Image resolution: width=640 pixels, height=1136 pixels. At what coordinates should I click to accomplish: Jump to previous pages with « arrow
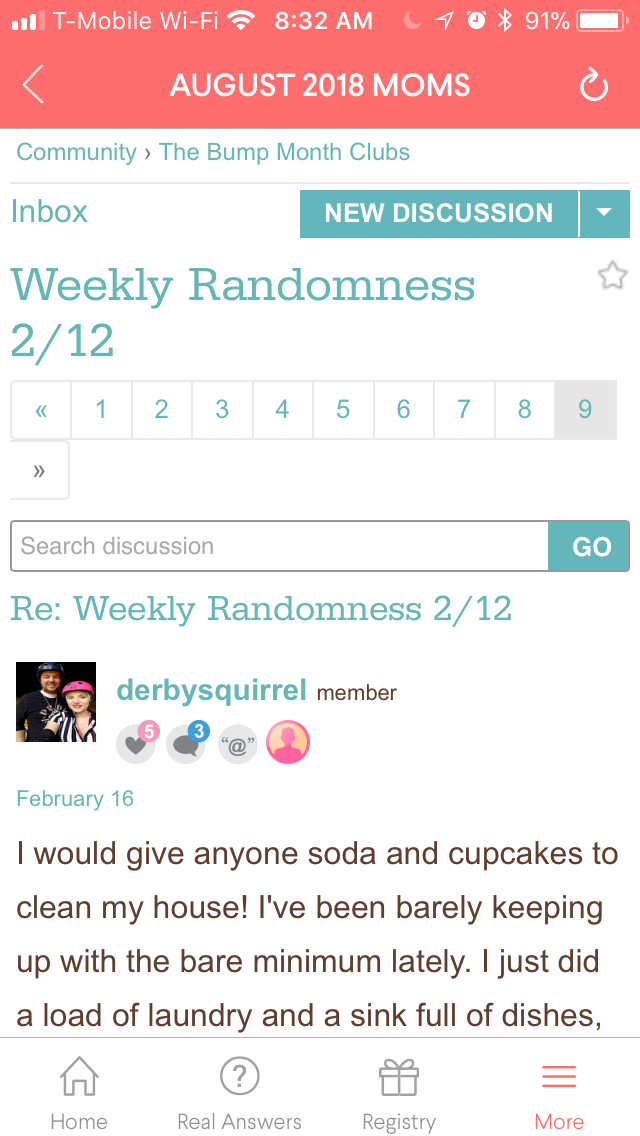[x=41, y=409]
